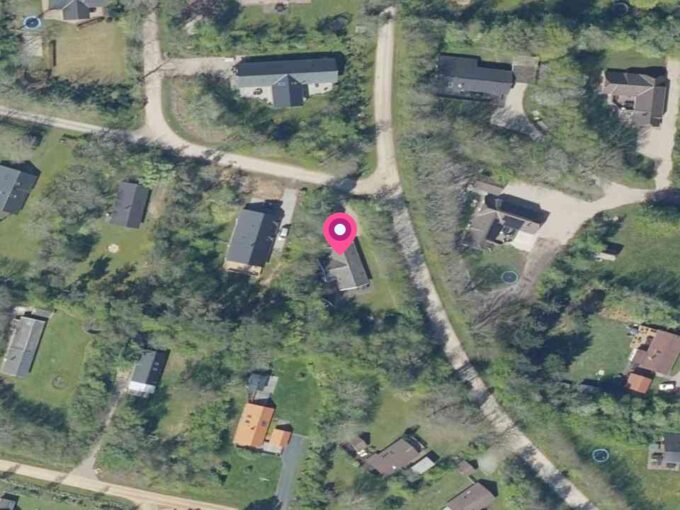Tap the pink location pin marker
This screenshot has width=680, height=510.
[340, 232]
